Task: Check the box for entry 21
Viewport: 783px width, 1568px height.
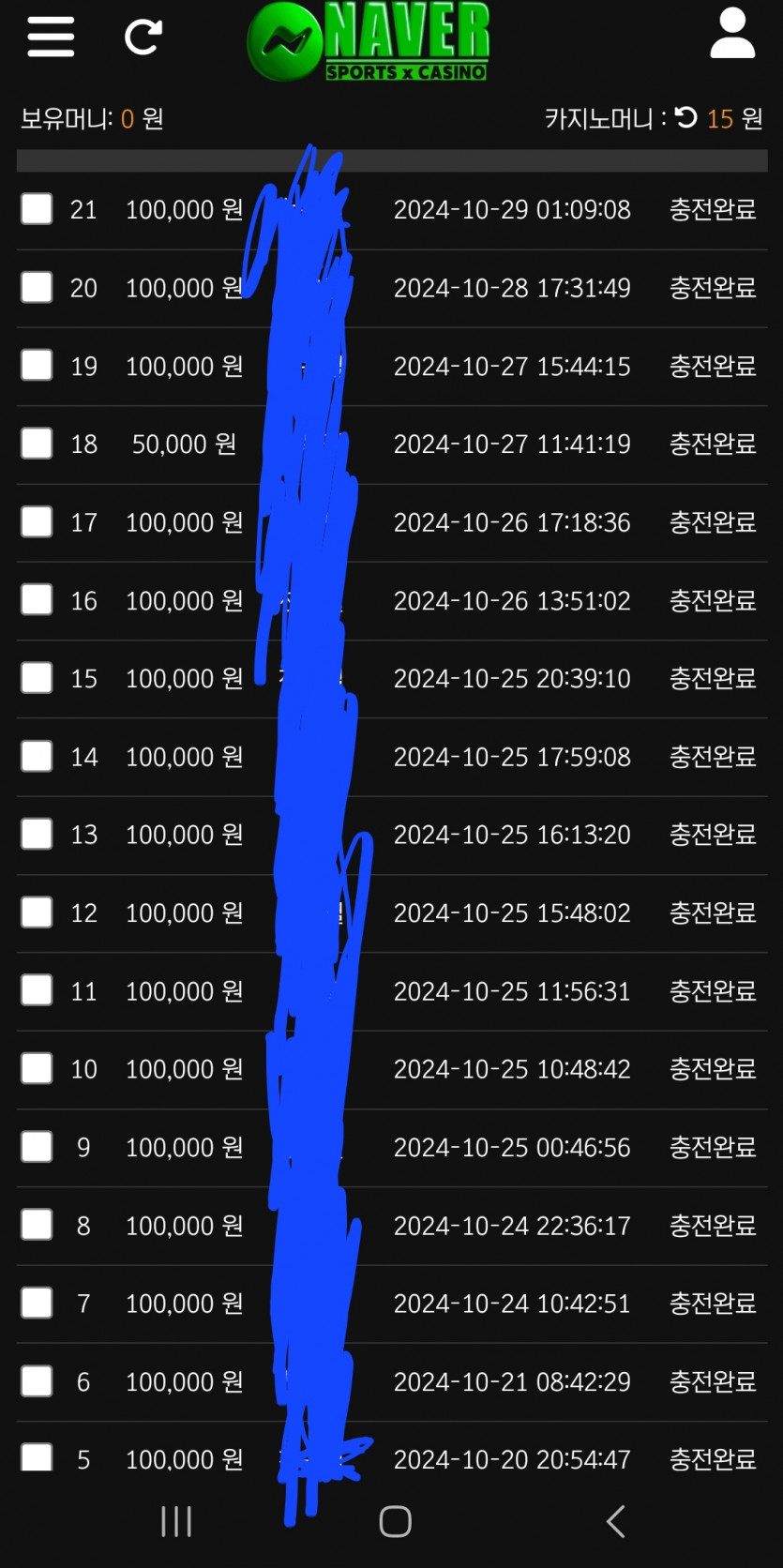Action: click(x=37, y=209)
